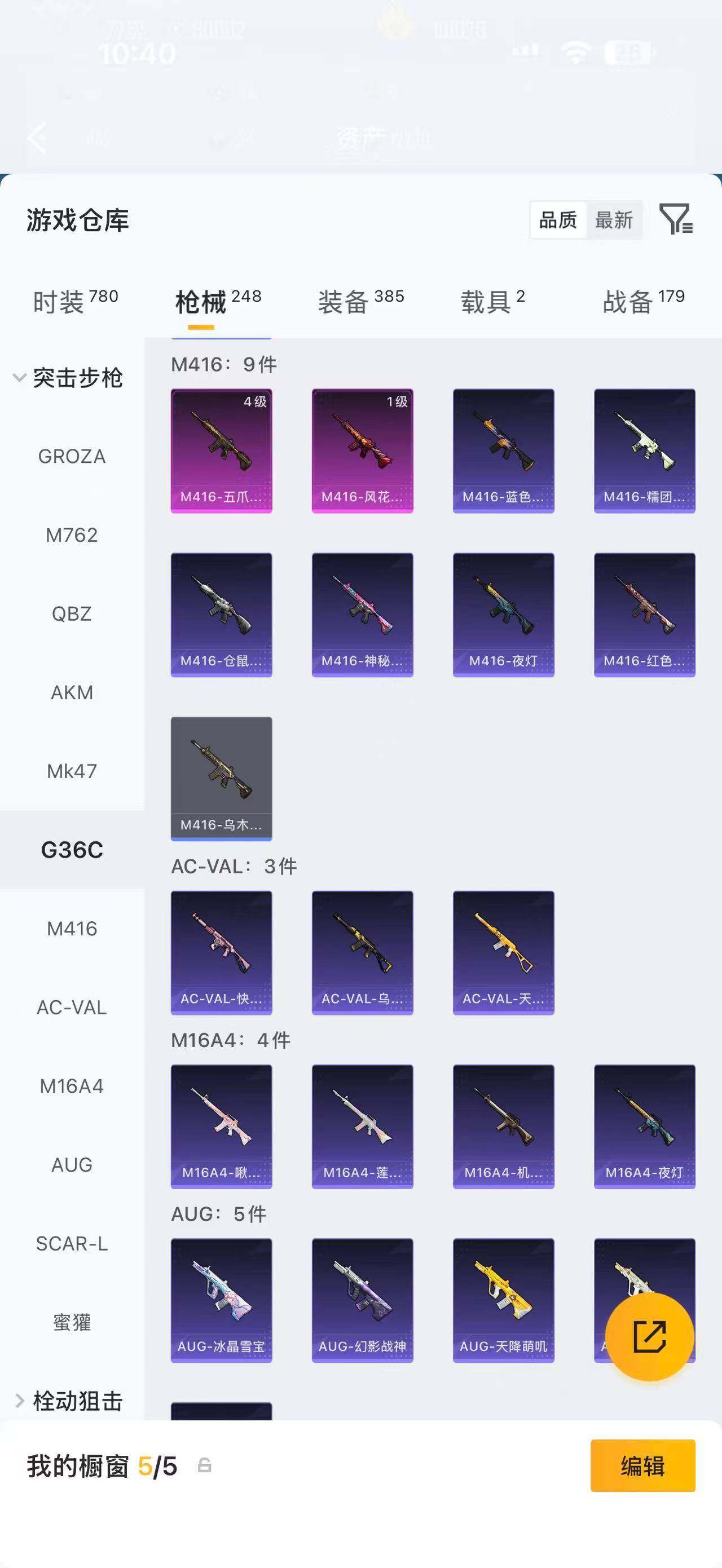Collapse the 突击步枪 category
This screenshot has width=722, height=1568.
pos(68,378)
